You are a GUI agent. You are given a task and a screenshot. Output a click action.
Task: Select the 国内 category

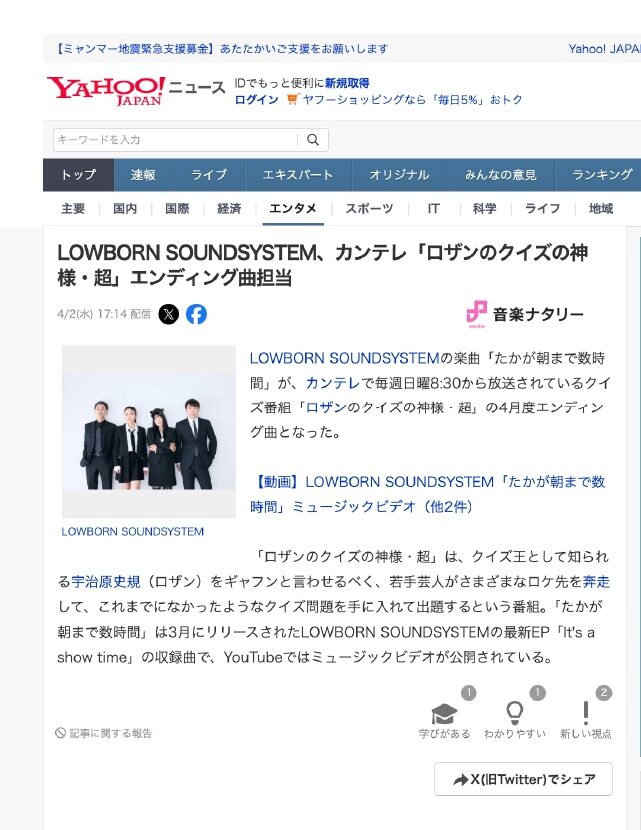tap(125, 209)
